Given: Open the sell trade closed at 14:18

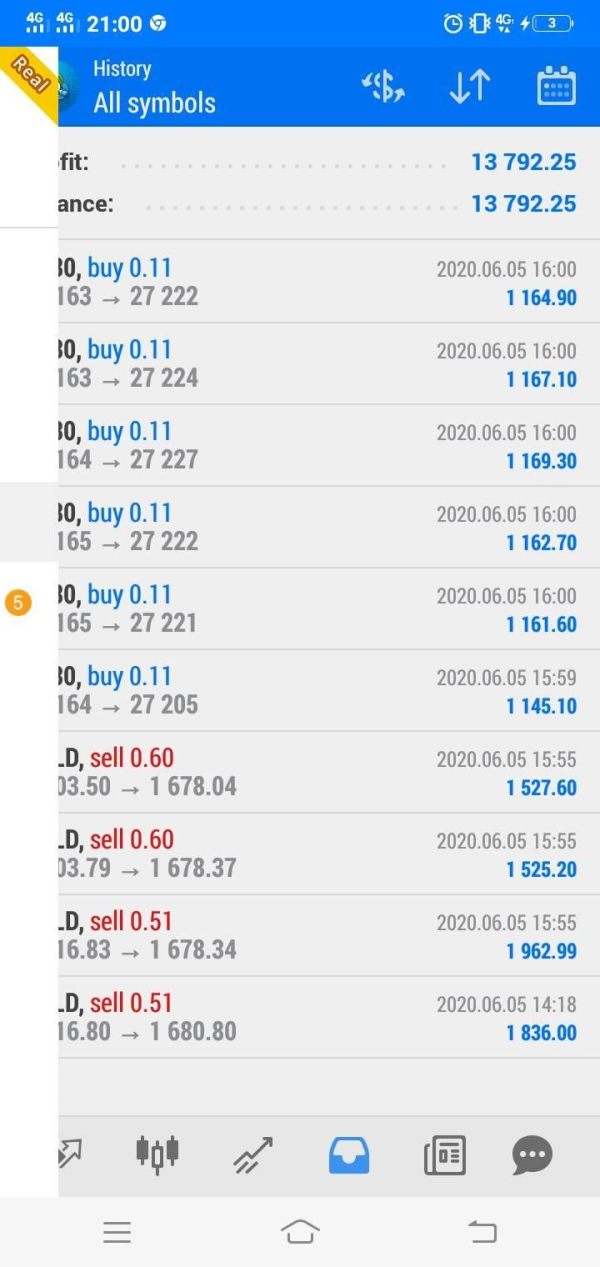Looking at the screenshot, I should click(320, 1018).
